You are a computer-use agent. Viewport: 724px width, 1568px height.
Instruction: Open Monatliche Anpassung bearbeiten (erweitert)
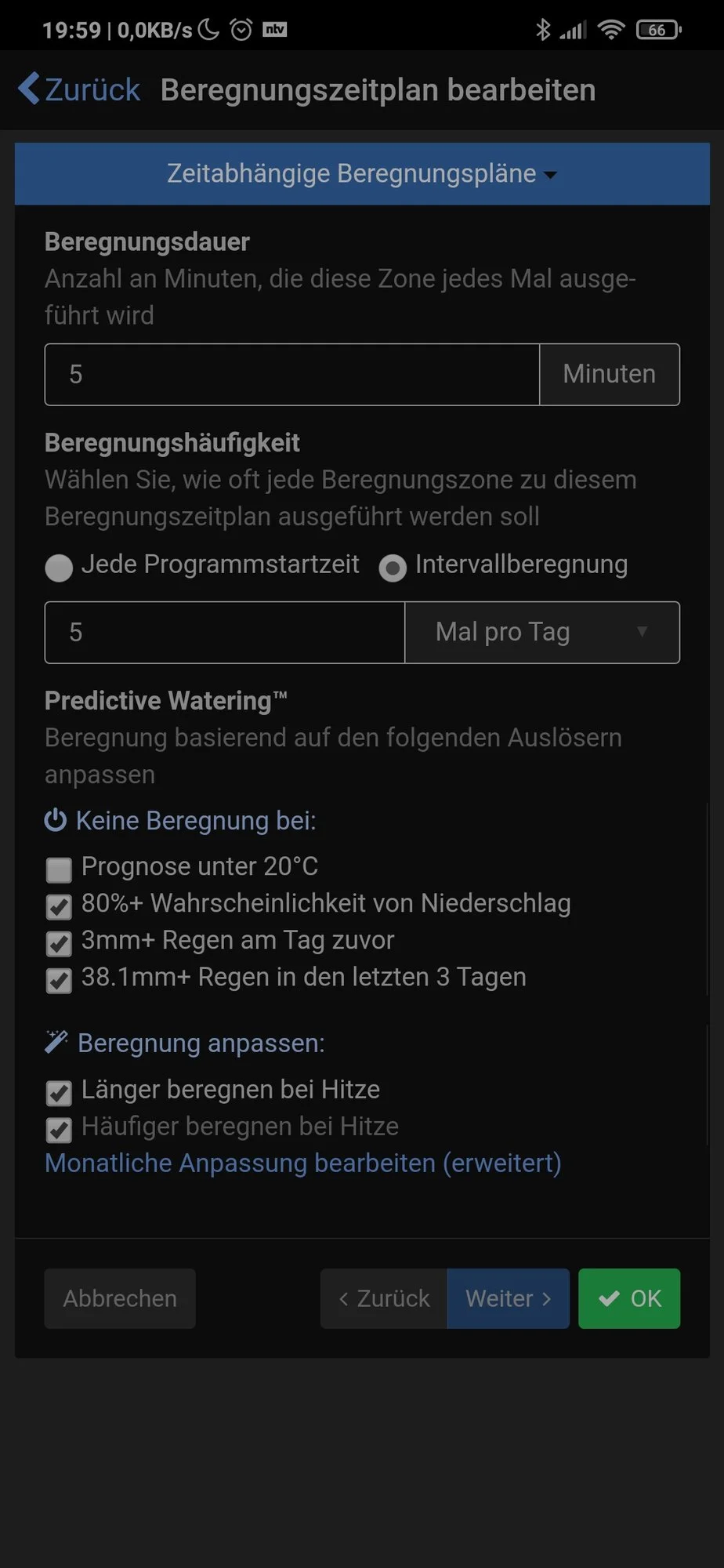pyautogui.click(x=302, y=1163)
